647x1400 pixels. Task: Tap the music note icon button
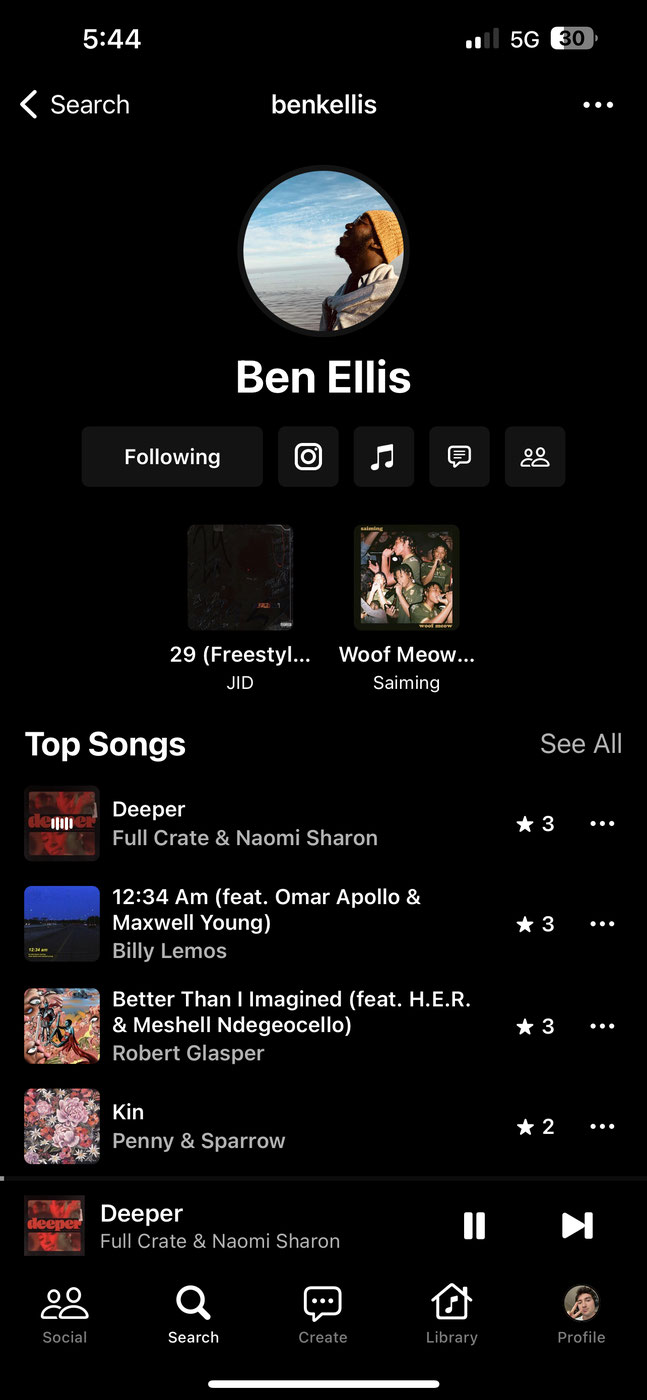tap(383, 457)
